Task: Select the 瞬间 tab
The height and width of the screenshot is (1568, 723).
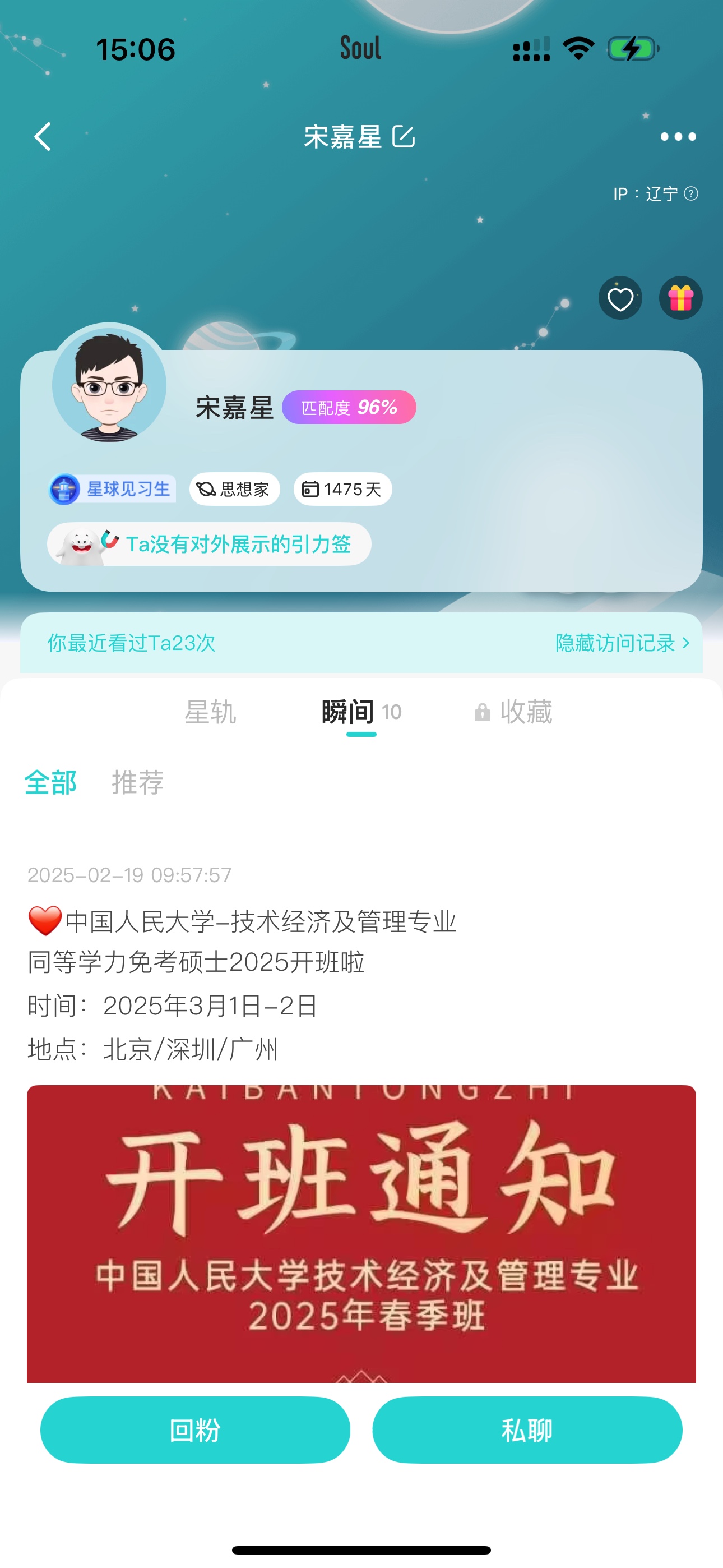Action: click(361, 712)
